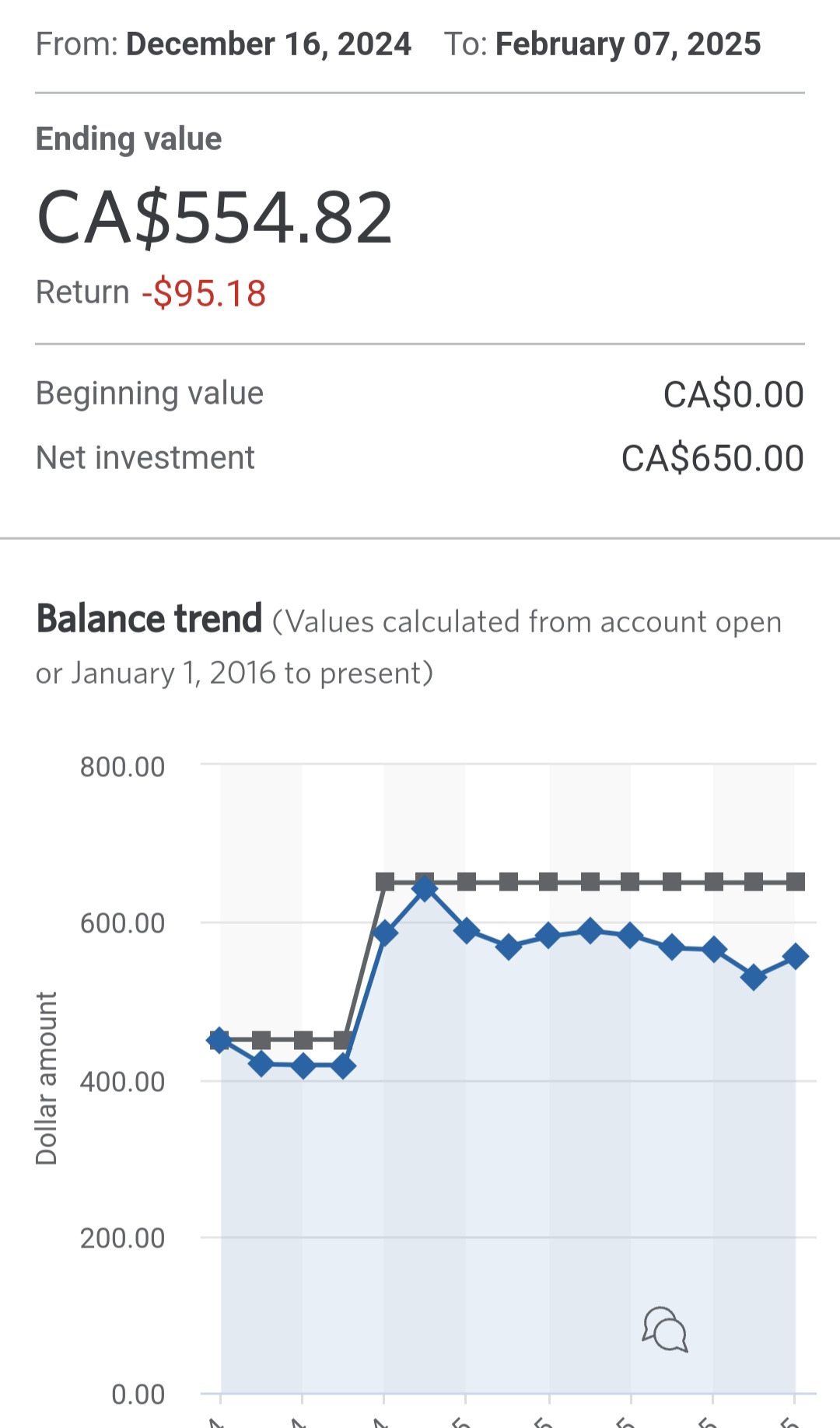
Task: Select the last blue data point of the balance trend
Action: tap(795, 957)
